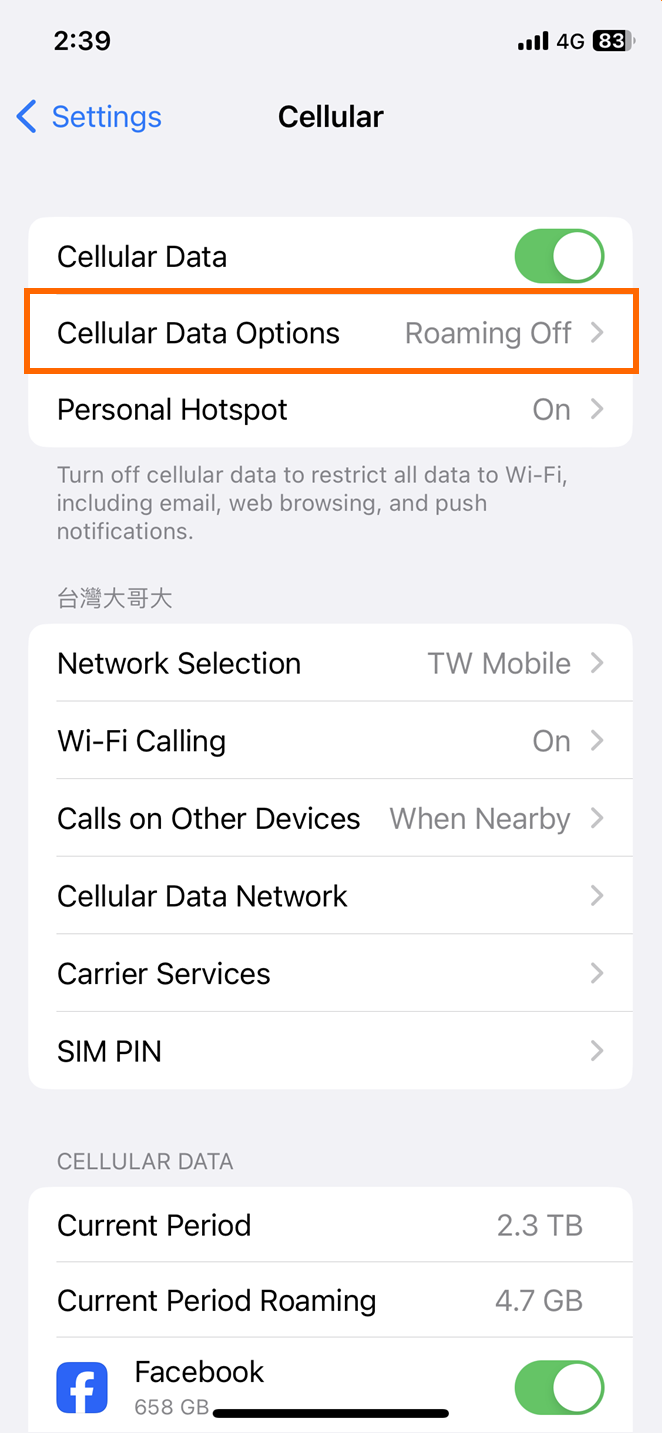Open Cellular Data Network
Viewport: 662px width, 1433px height.
pos(331,896)
